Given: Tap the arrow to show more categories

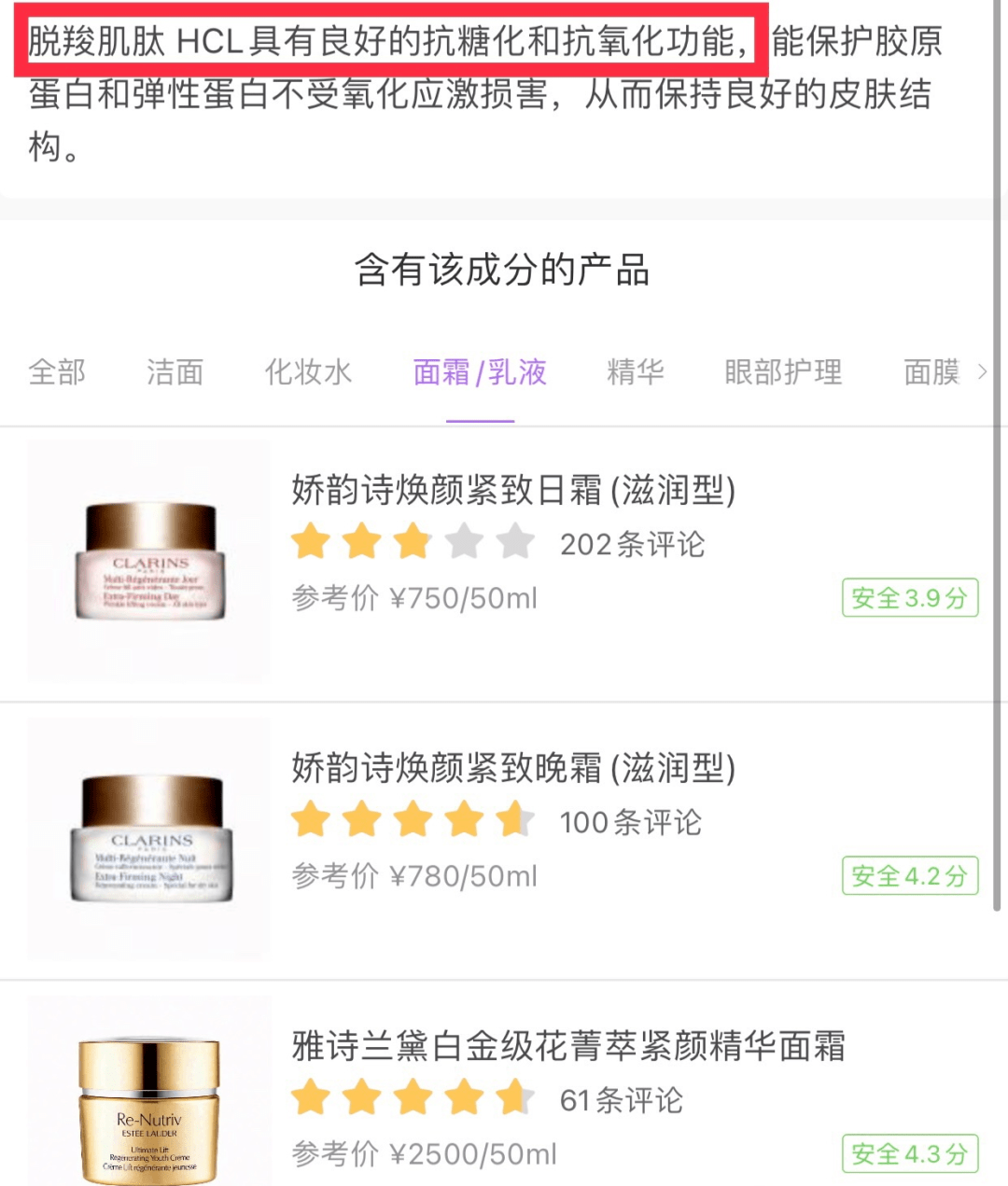Looking at the screenshot, I should pos(982,372).
